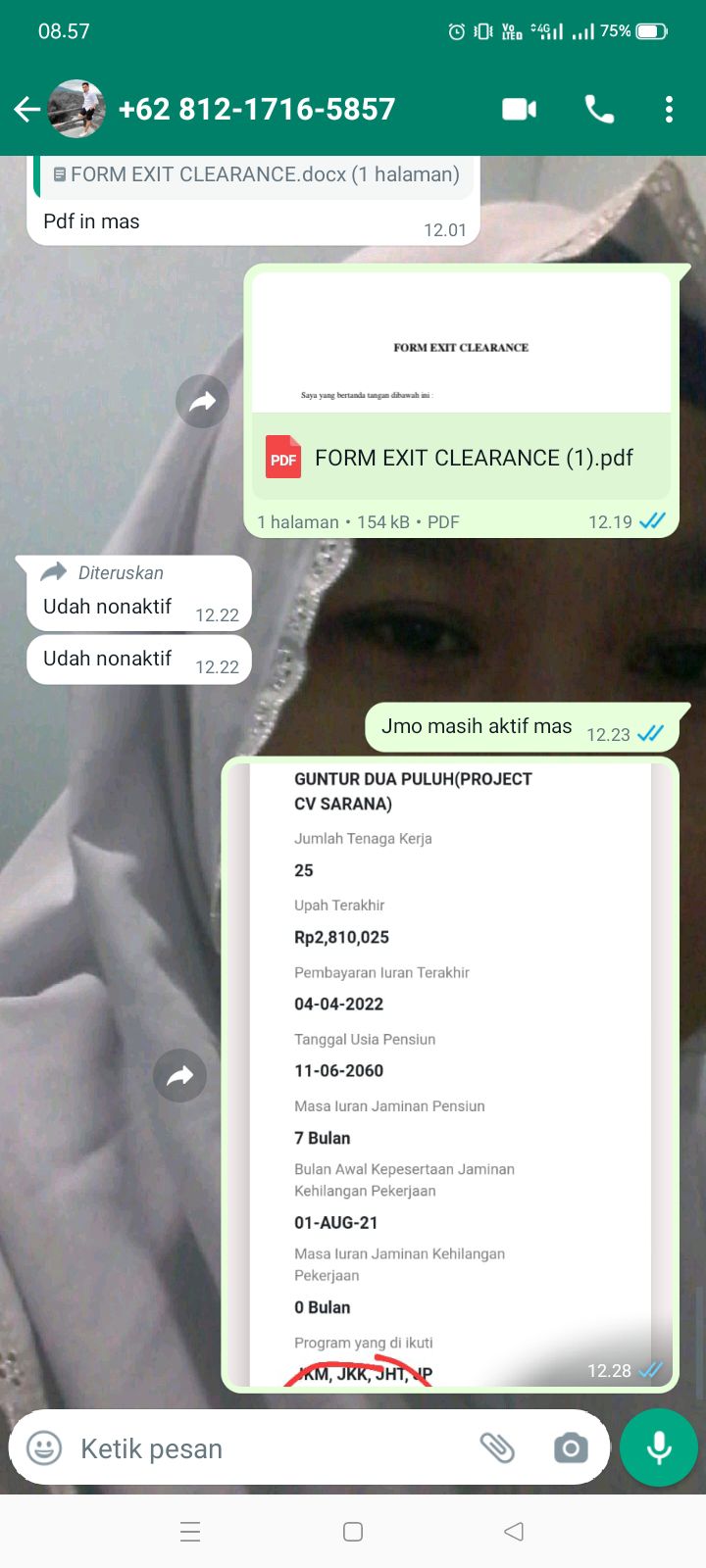Go back to the chat list
The image size is (706, 1568).
27,109
